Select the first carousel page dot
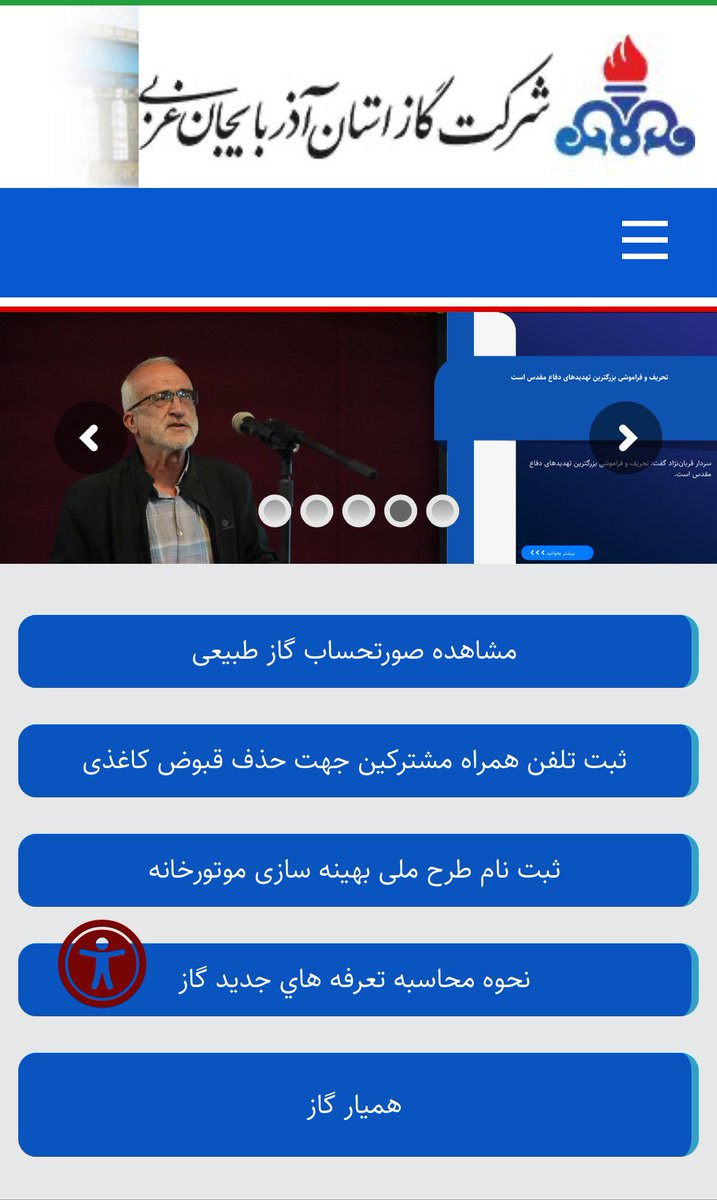The image size is (717, 1200). click(x=275, y=511)
